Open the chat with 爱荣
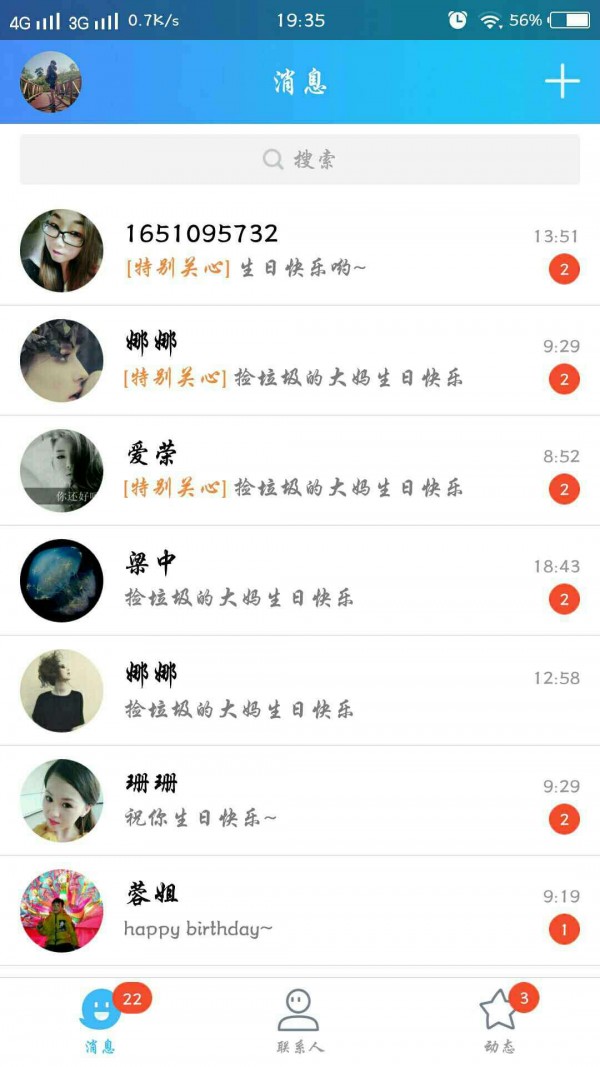This screenshot has width=600, height=1067. (x=300, y=471)
